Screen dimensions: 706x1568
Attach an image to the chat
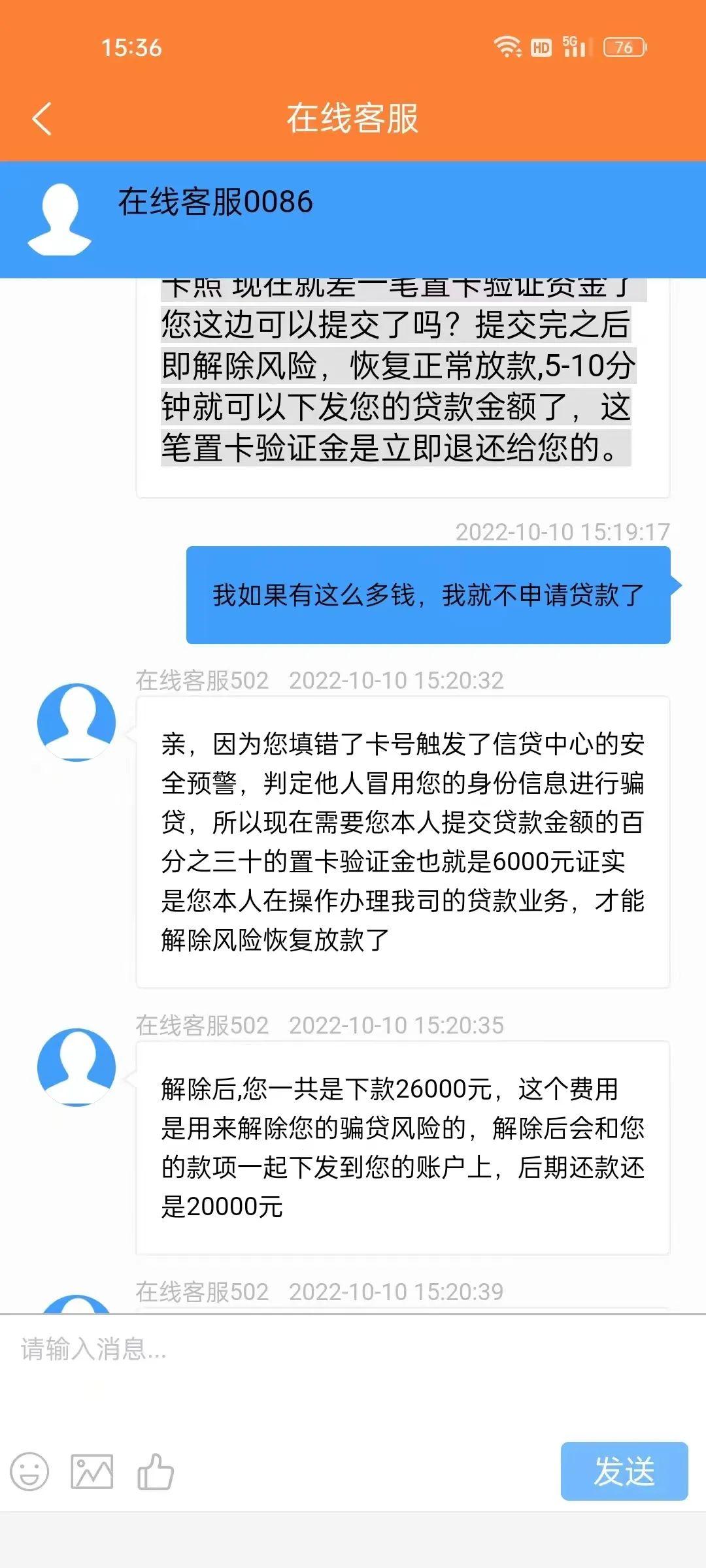pyautogui.click(x=92, y=1472)
